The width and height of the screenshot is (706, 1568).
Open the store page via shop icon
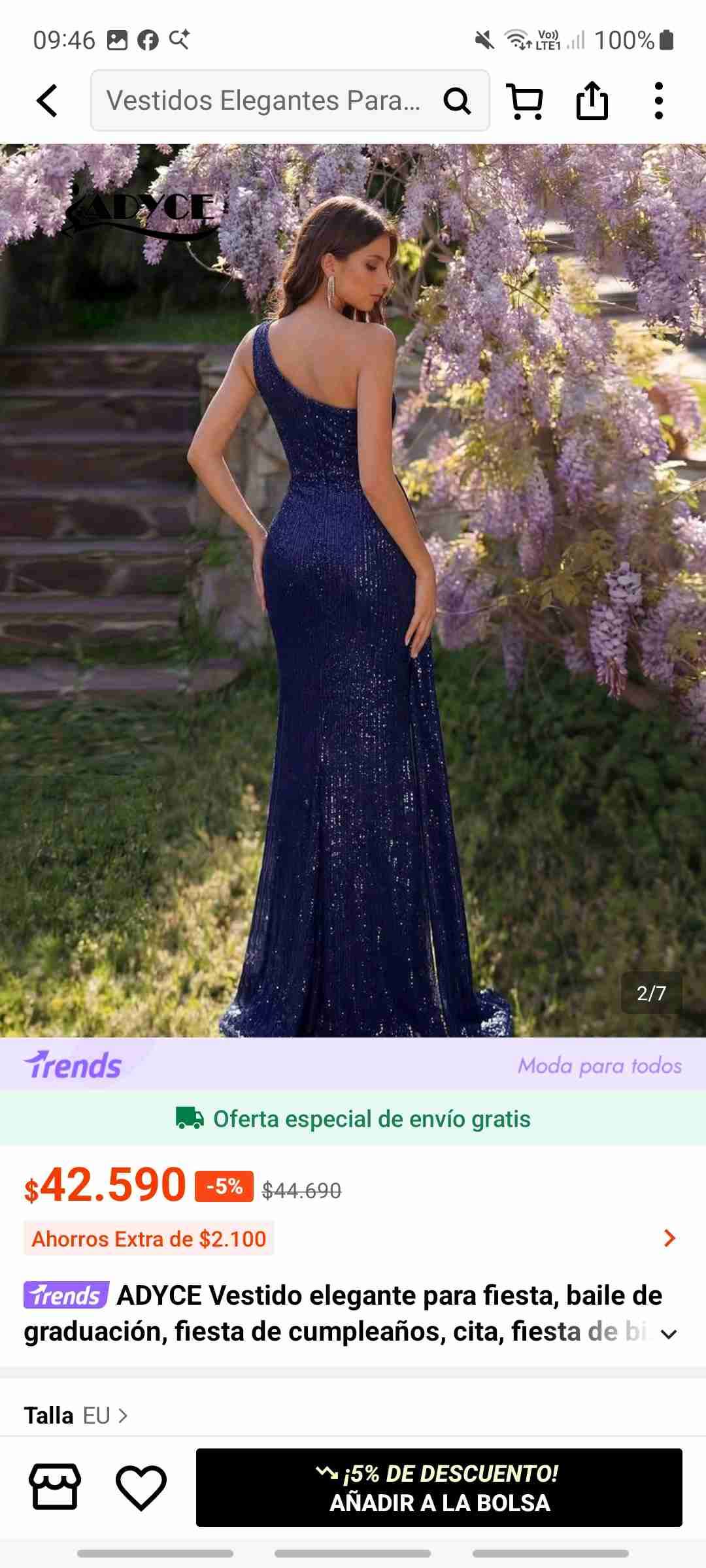(x=55, y=1487)
